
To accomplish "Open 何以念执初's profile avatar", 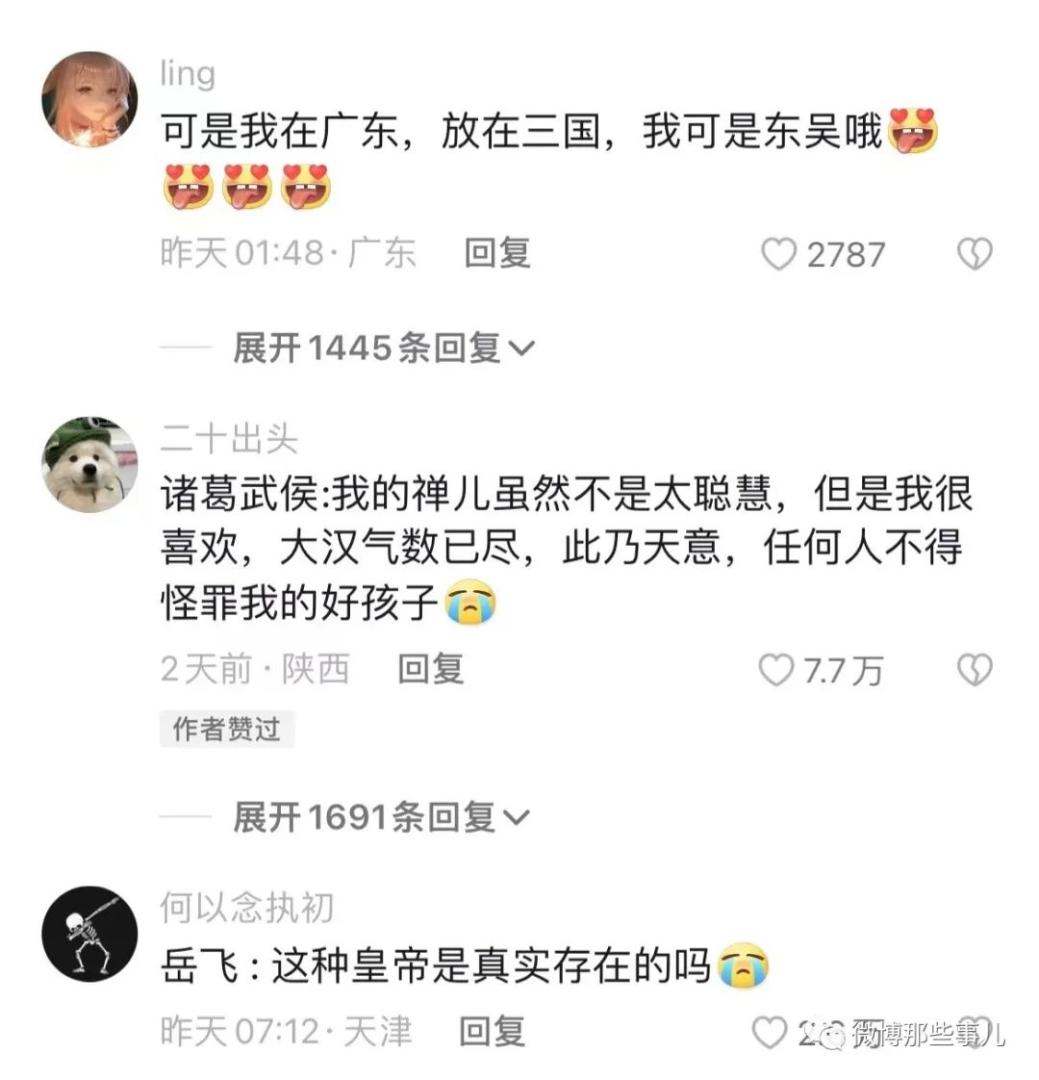I will [x=89, y=934].
